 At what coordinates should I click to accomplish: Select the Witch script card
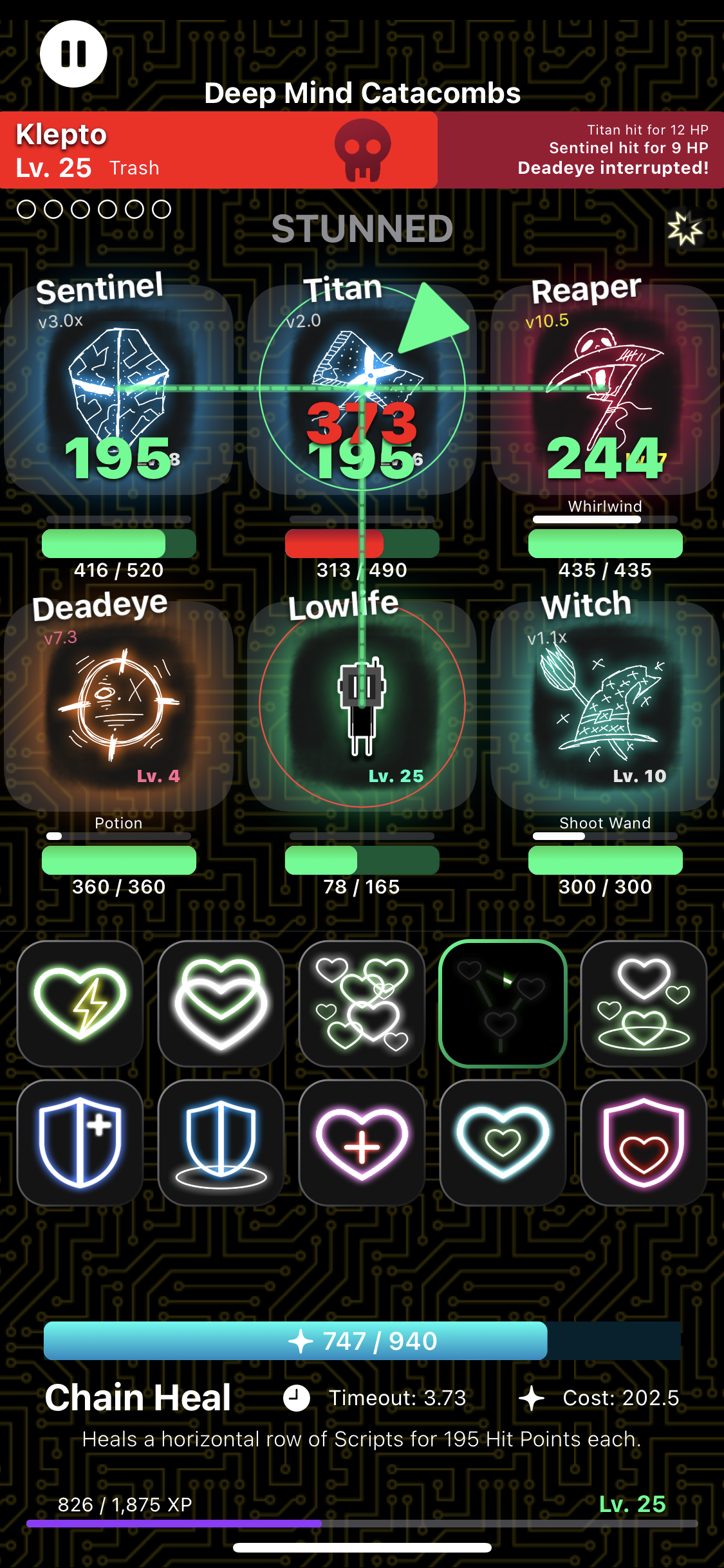[605, 705]
